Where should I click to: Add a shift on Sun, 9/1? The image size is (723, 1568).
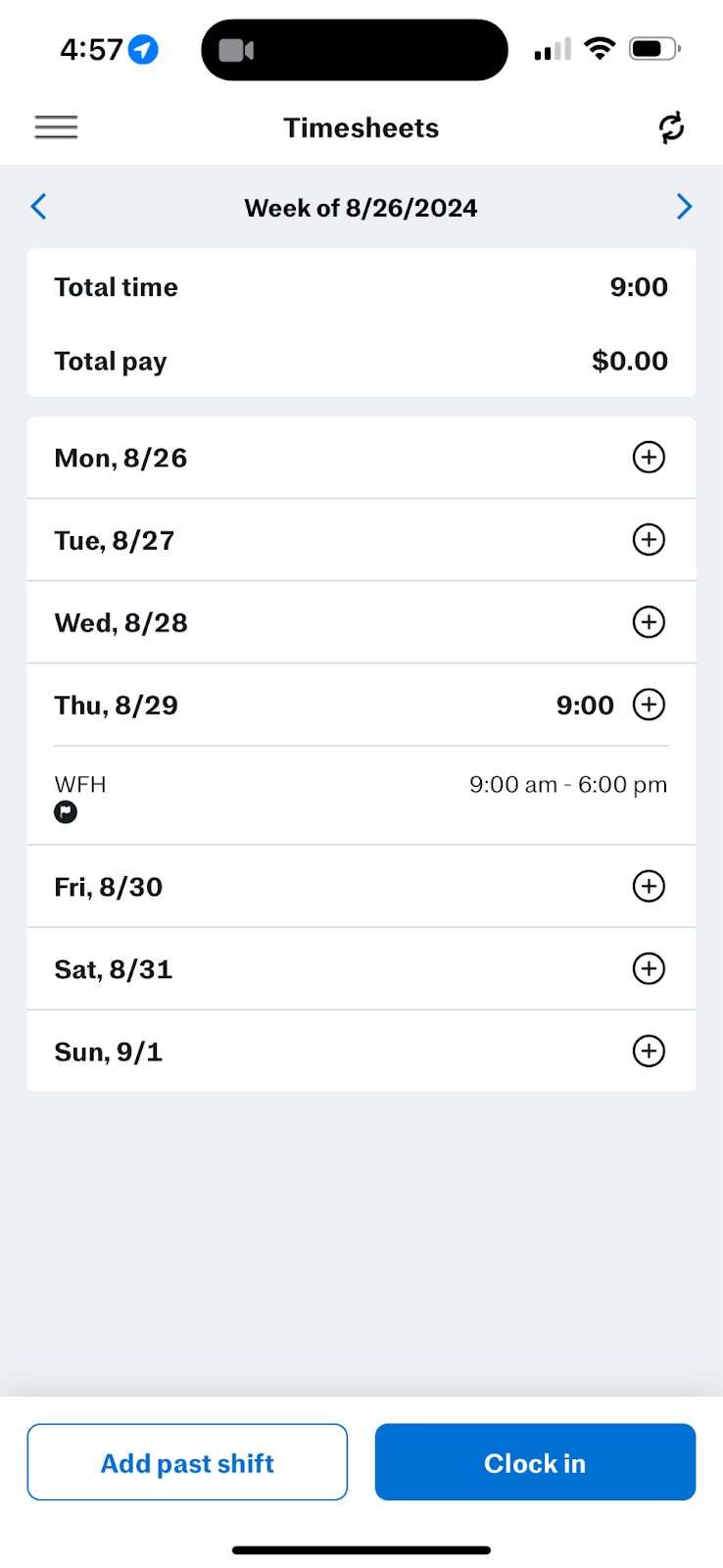point(649,1051)
